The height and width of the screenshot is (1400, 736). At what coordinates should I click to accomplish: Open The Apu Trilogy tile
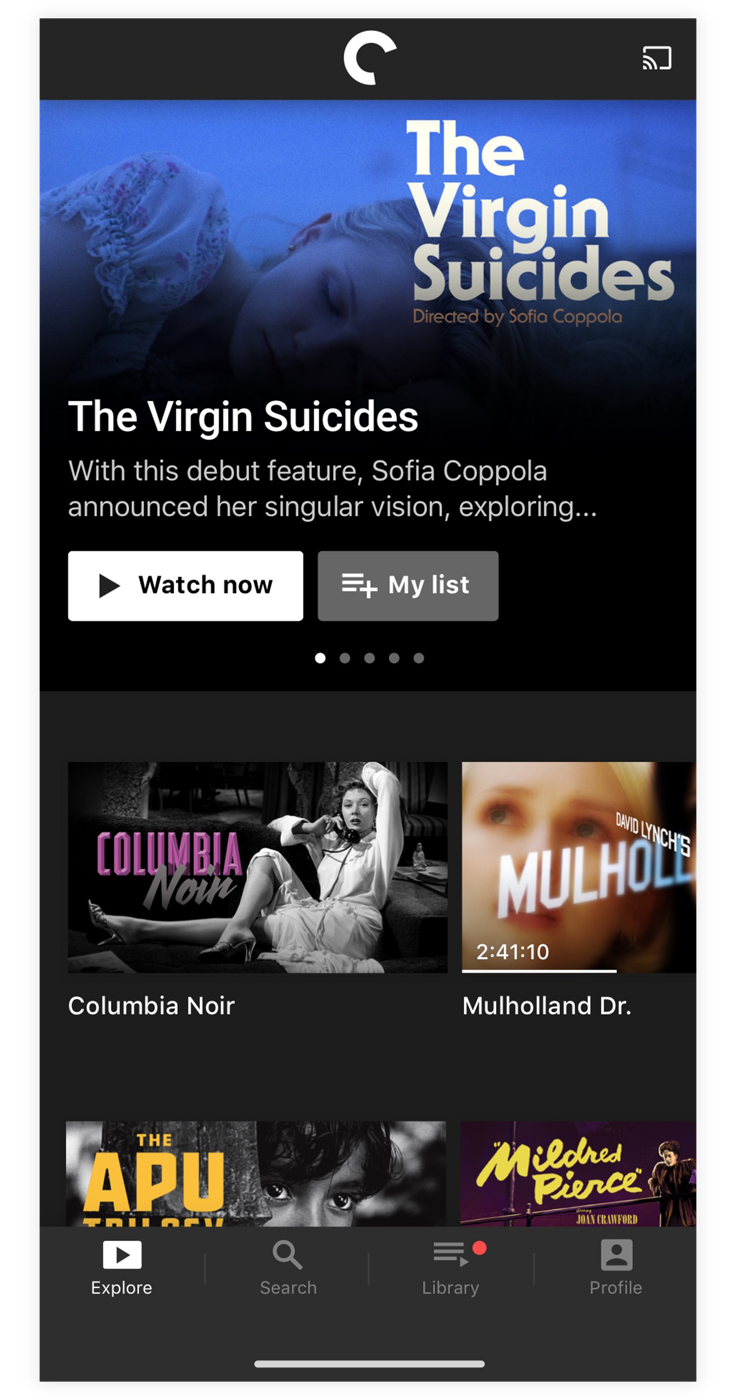coord(256,1174)
